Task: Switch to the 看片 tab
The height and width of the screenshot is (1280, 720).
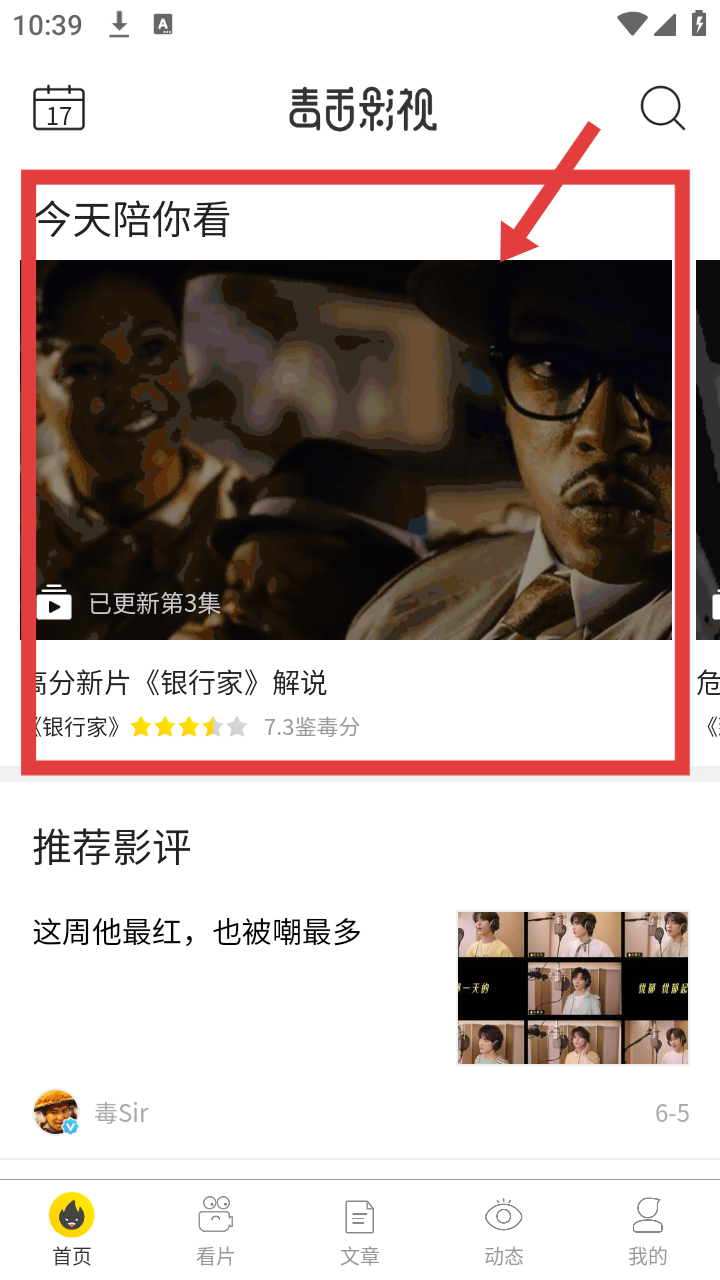Action: [x=215, y=1230]
